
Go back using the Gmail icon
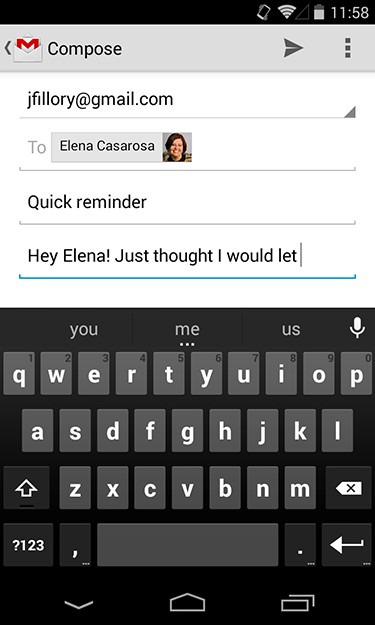[23, 49]
